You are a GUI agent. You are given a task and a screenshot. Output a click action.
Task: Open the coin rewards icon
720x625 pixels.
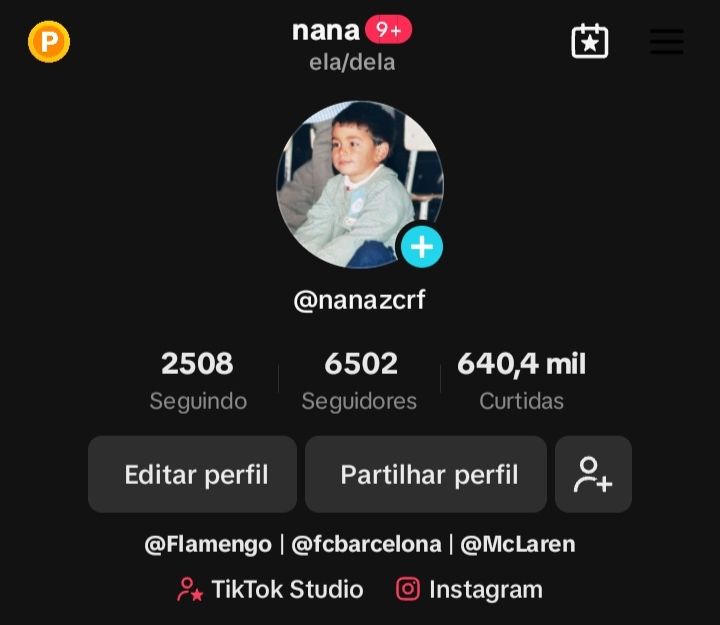tap(48, 42)
